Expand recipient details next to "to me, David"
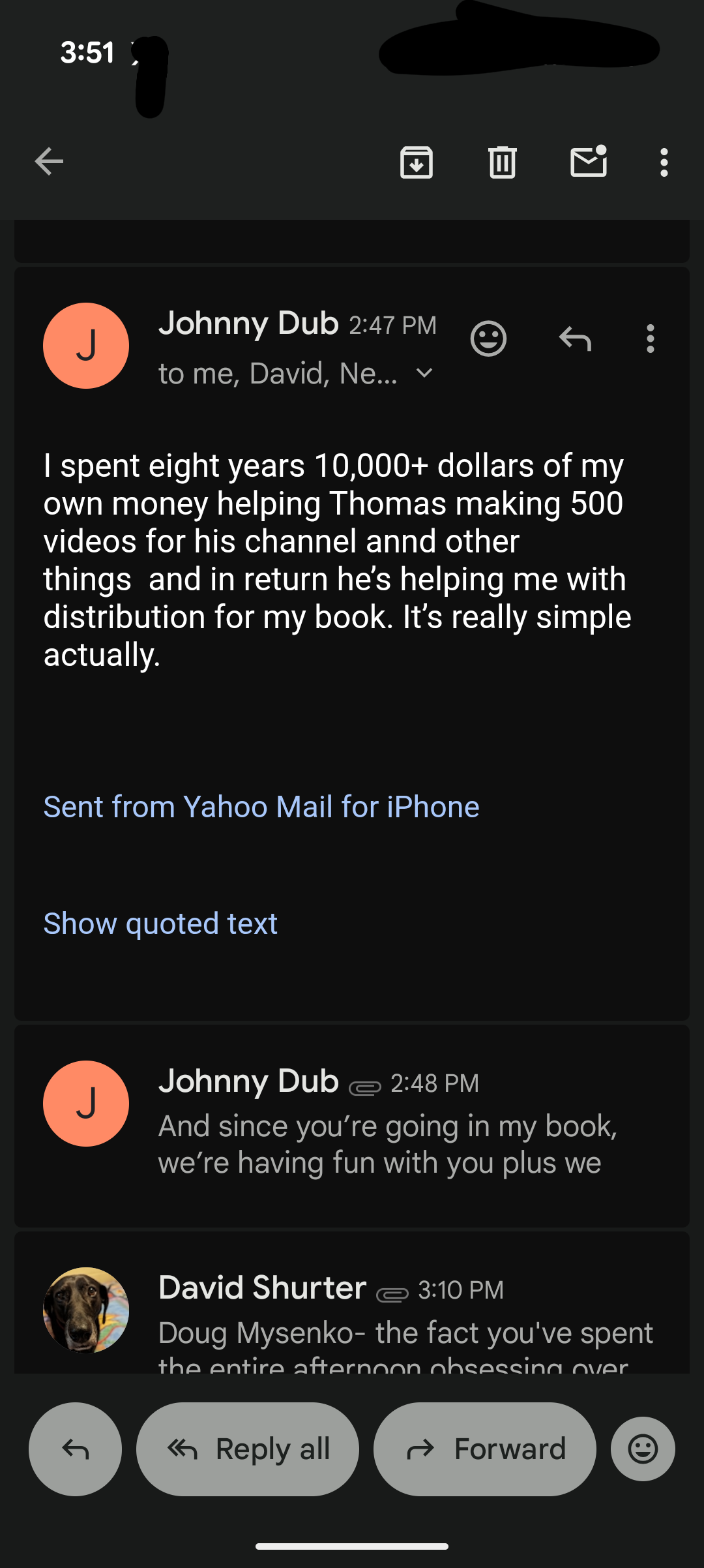704x1568 pixels. pos(424,373)
